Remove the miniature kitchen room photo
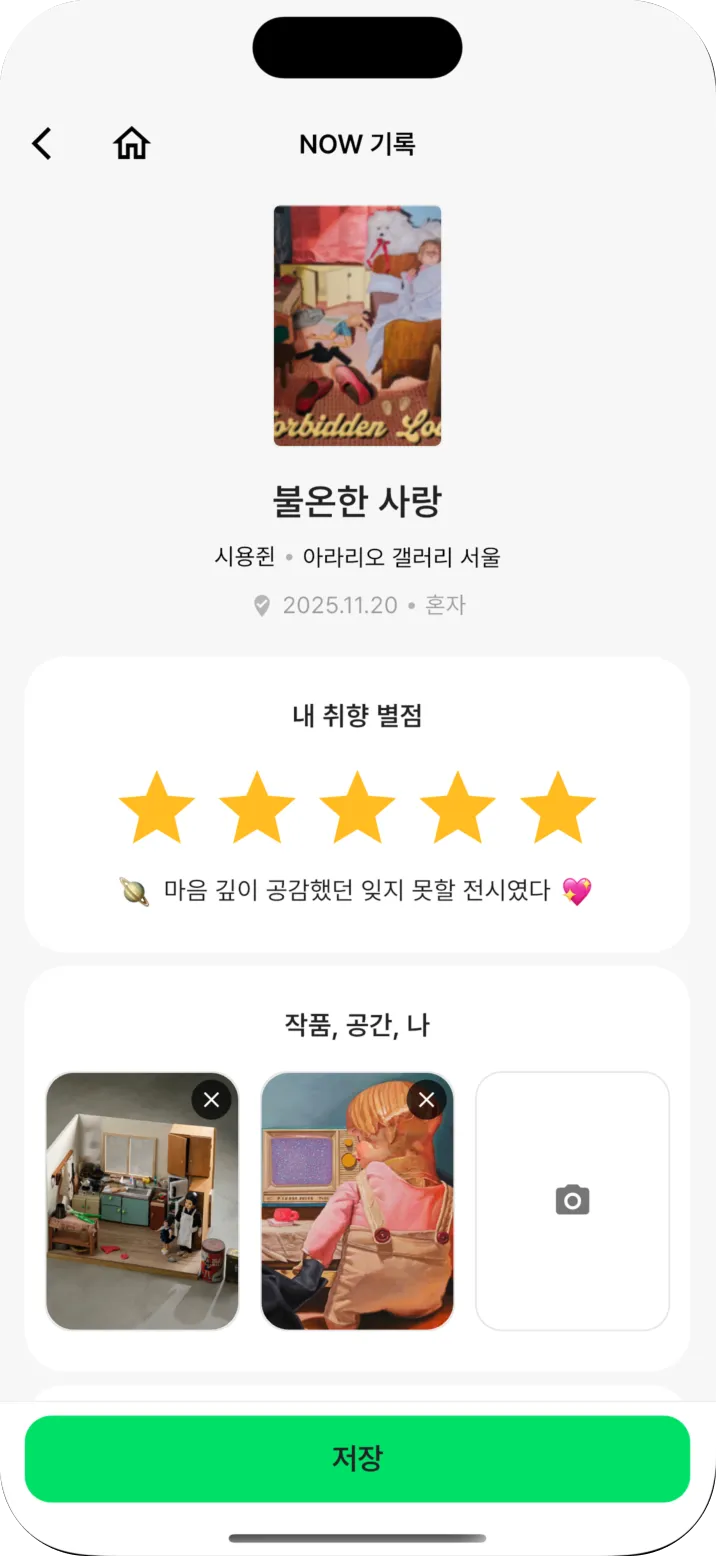716x1556 pixels. 211,1100
